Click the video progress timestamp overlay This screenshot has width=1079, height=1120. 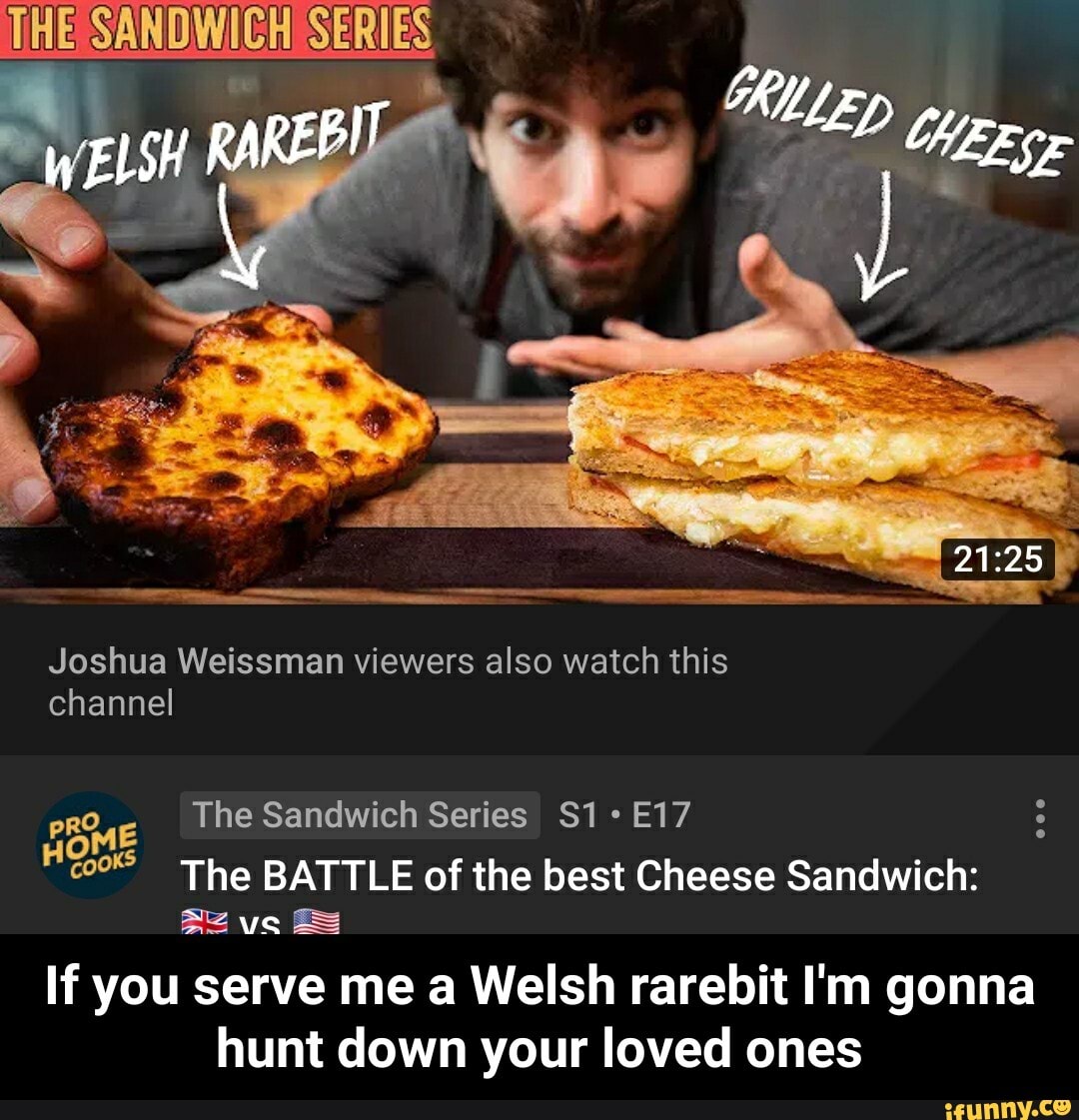click(1001, 560)
